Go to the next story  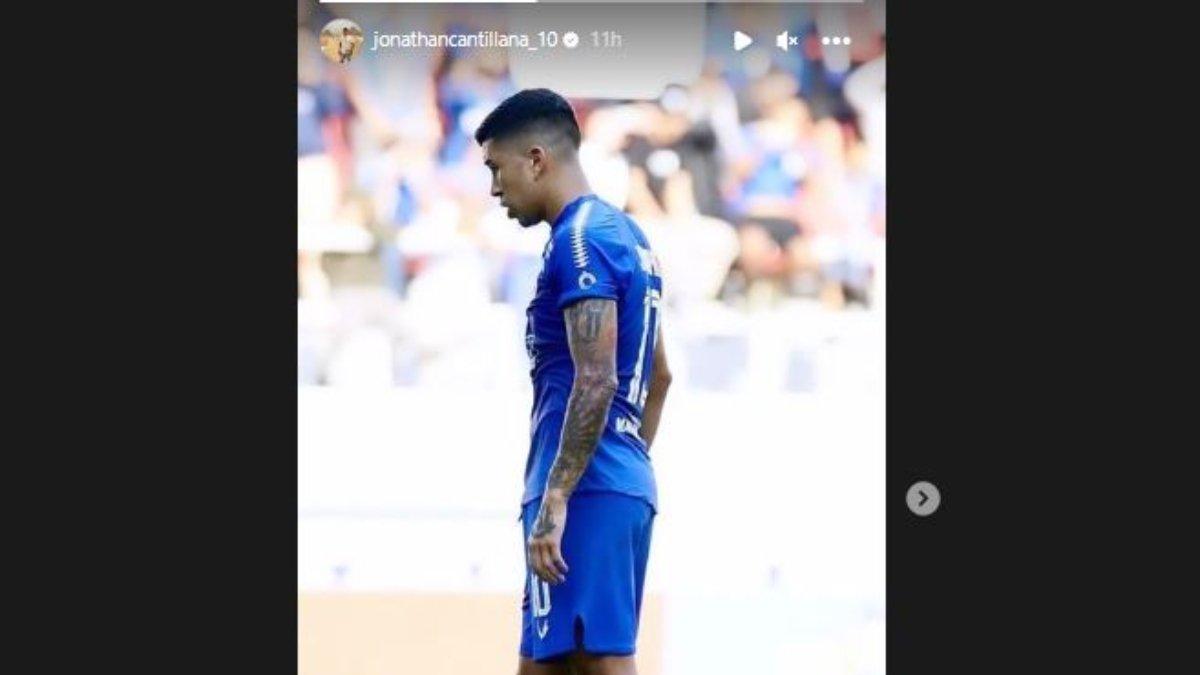[923, 498]
